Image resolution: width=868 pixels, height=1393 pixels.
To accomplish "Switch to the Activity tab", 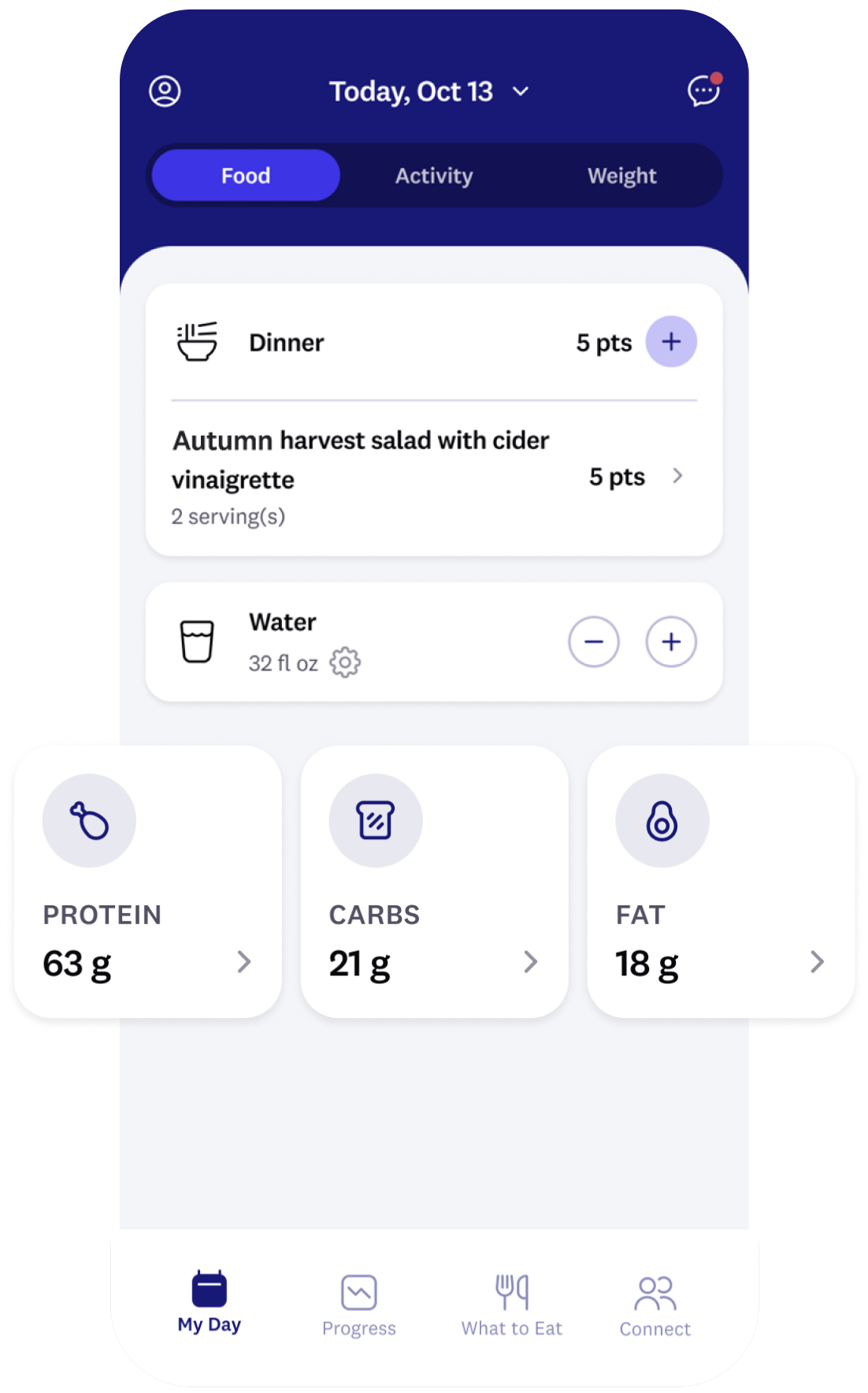I will click(x=432, y=175).
